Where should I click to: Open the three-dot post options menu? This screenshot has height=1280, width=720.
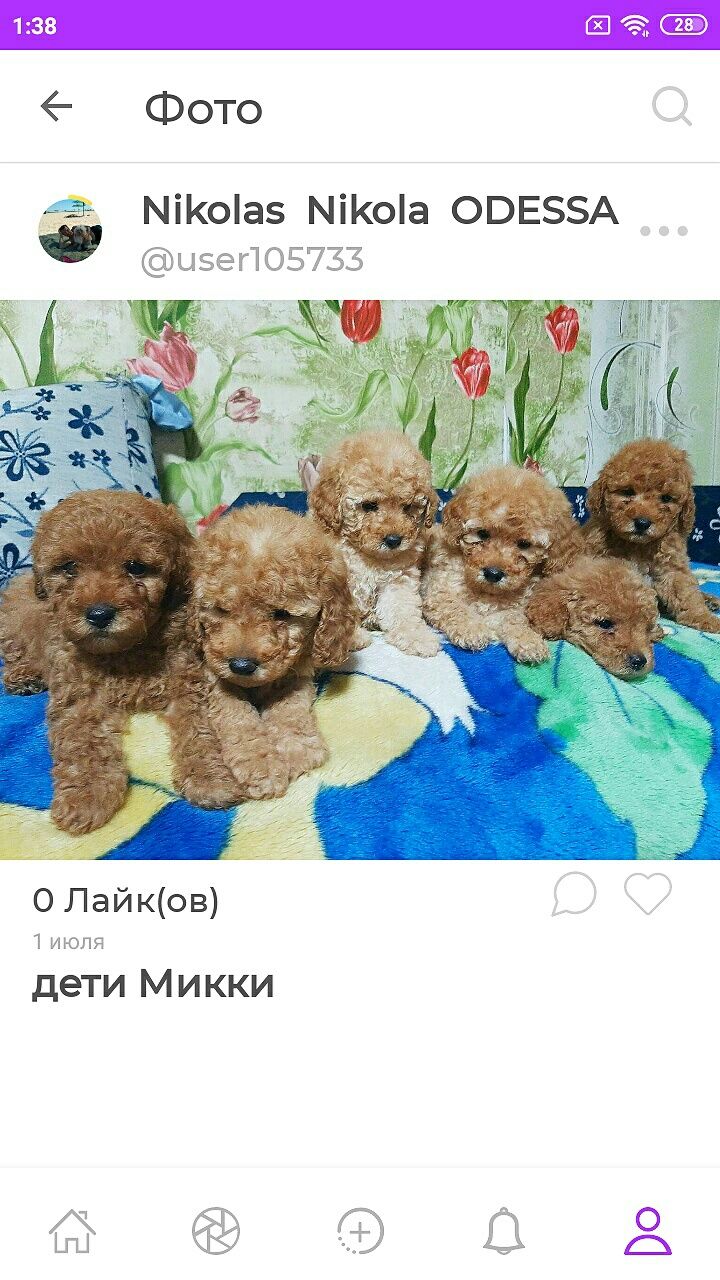664,231
